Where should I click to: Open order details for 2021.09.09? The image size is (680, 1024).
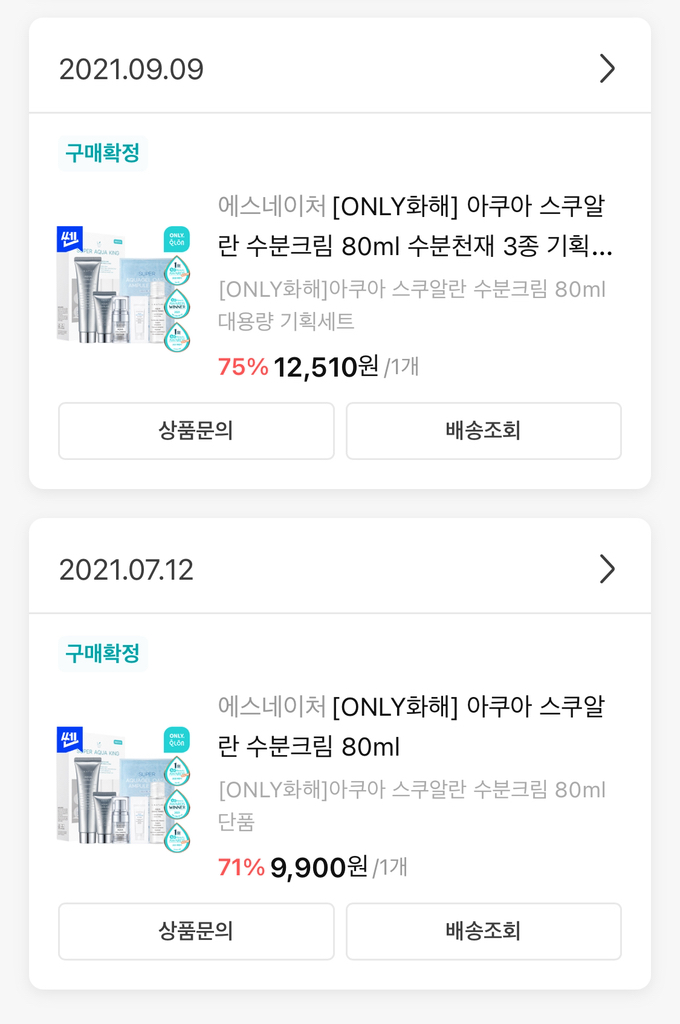pyautogui.click(x=606, y=69)
